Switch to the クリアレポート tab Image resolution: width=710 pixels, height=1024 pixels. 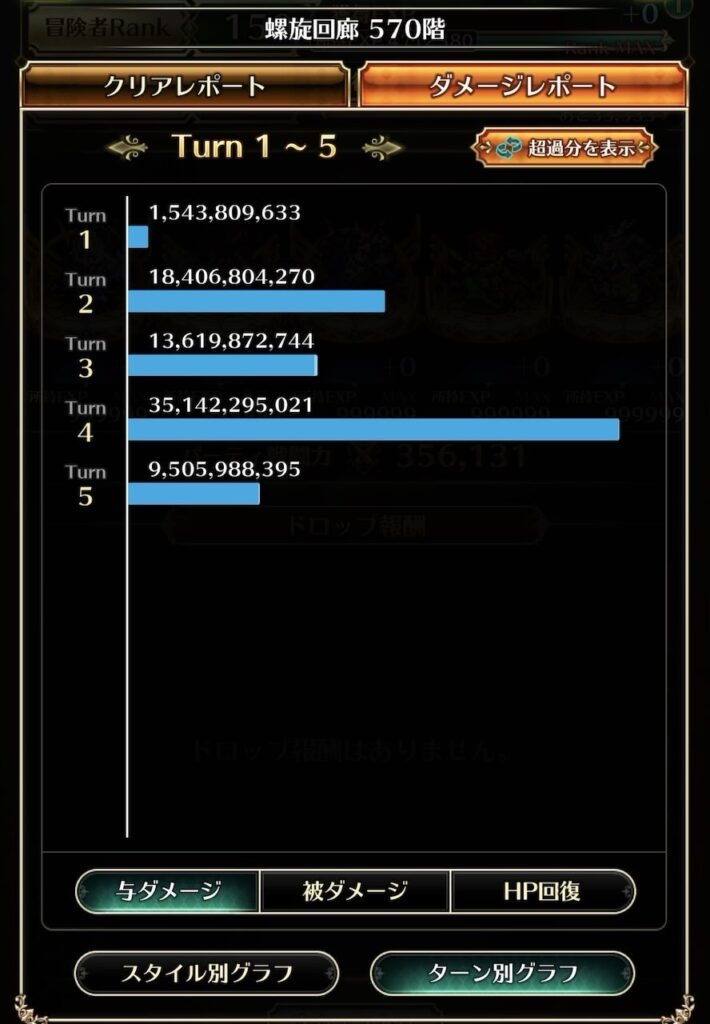(185, 86)
